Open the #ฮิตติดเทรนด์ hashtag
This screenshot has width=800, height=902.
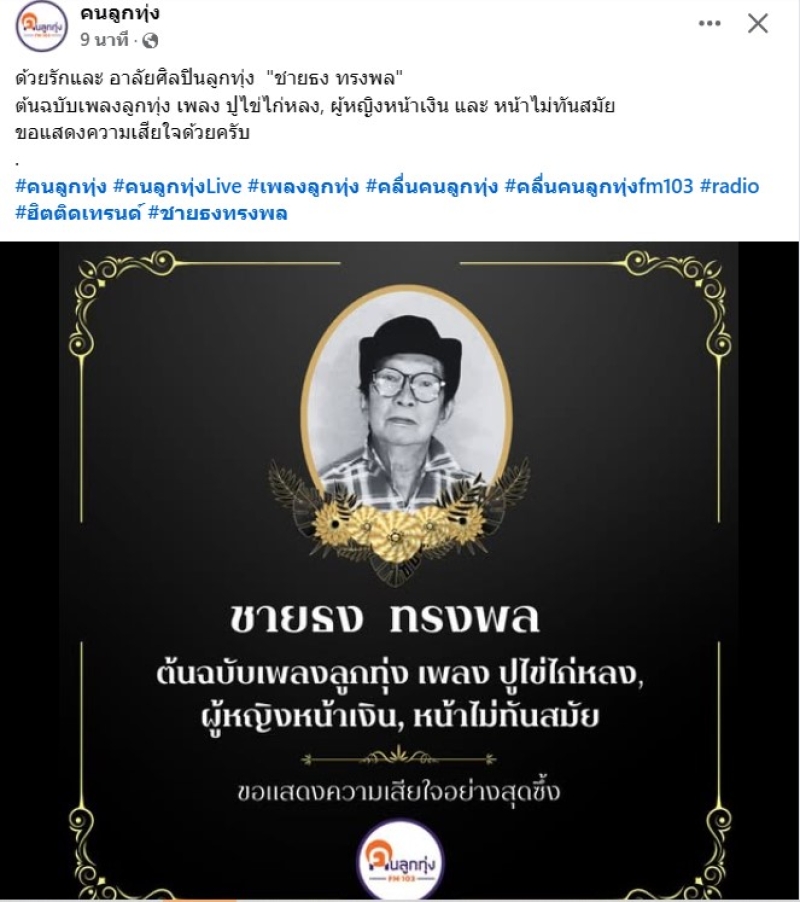click(78, 212)
